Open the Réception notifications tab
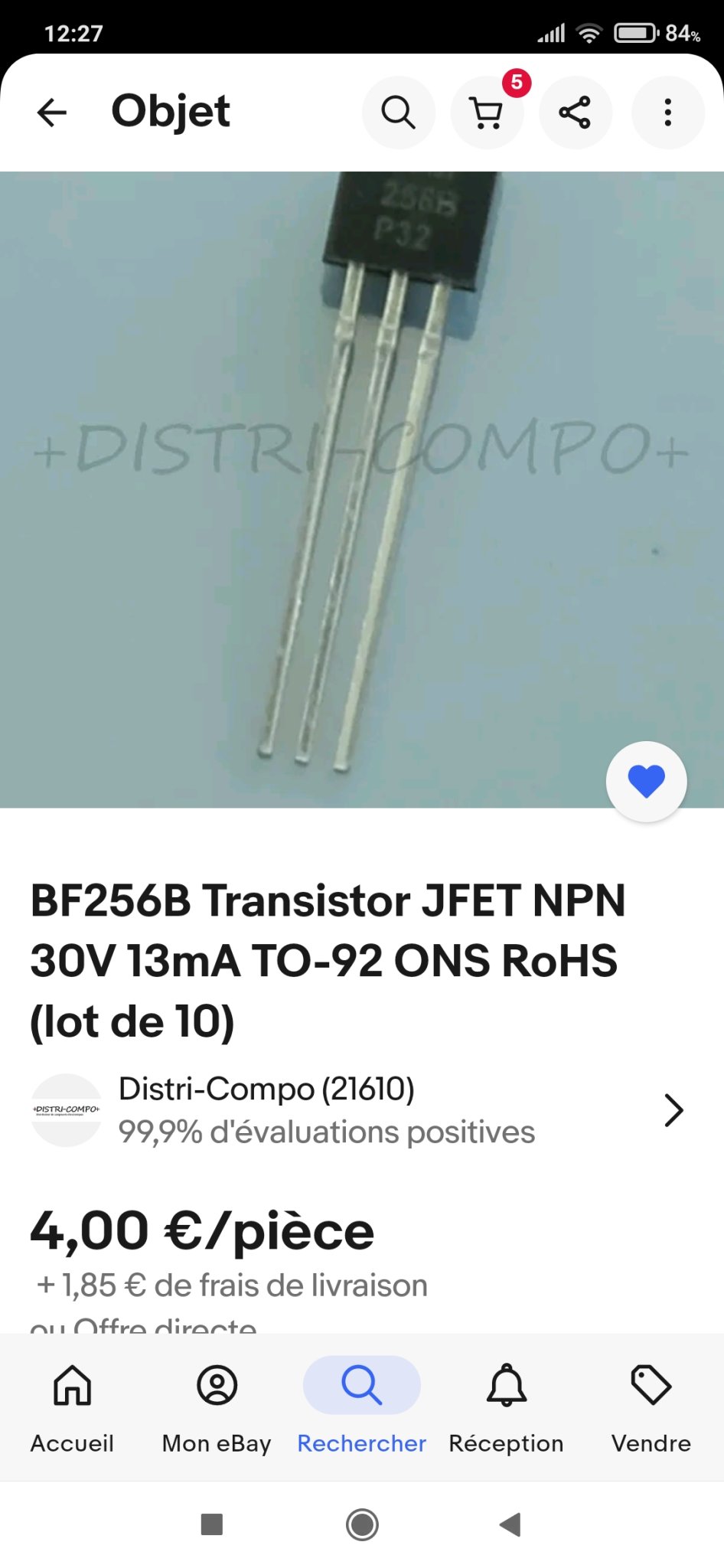This screenshot has height=1568, width=724. coord(506,1407)
